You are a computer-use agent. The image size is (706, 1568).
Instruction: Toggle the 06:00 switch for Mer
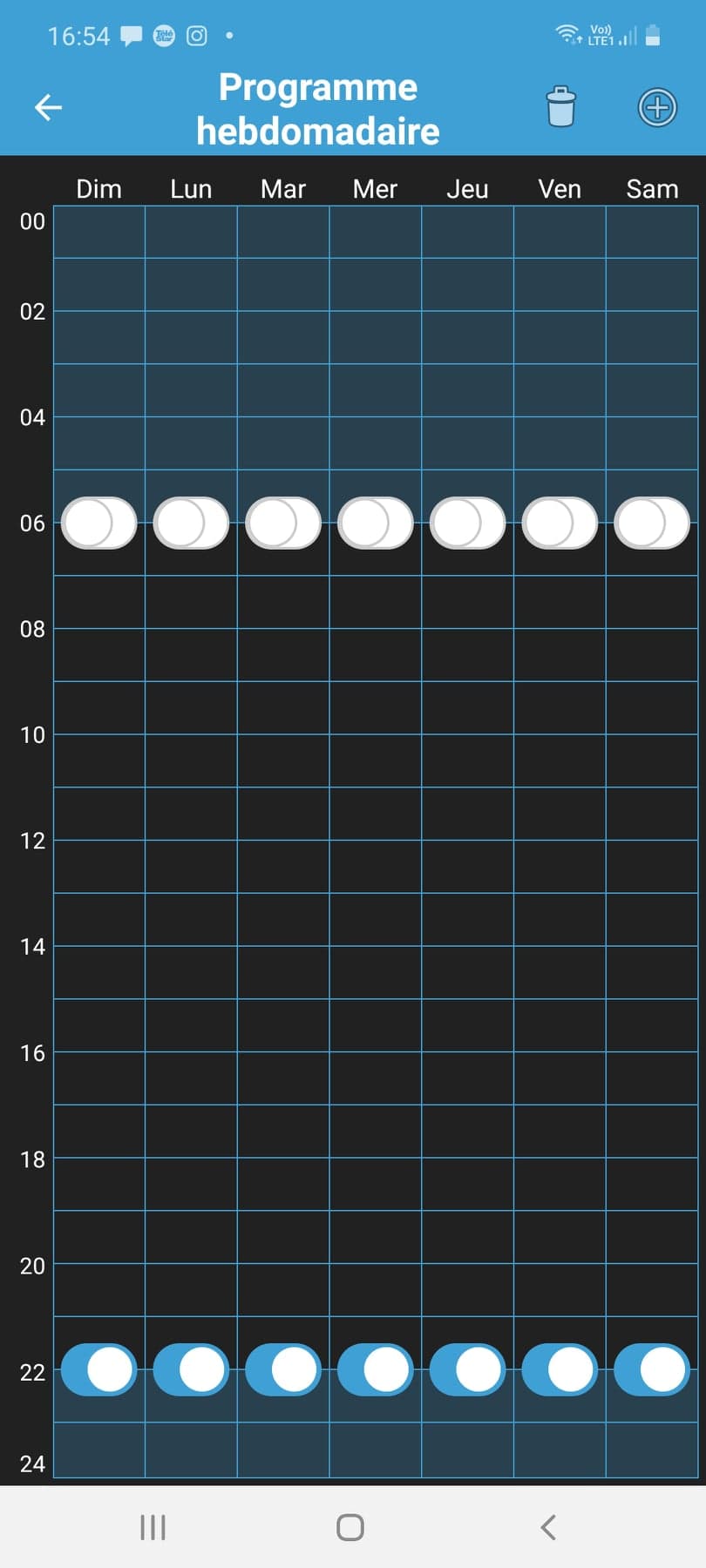point(376,523)
